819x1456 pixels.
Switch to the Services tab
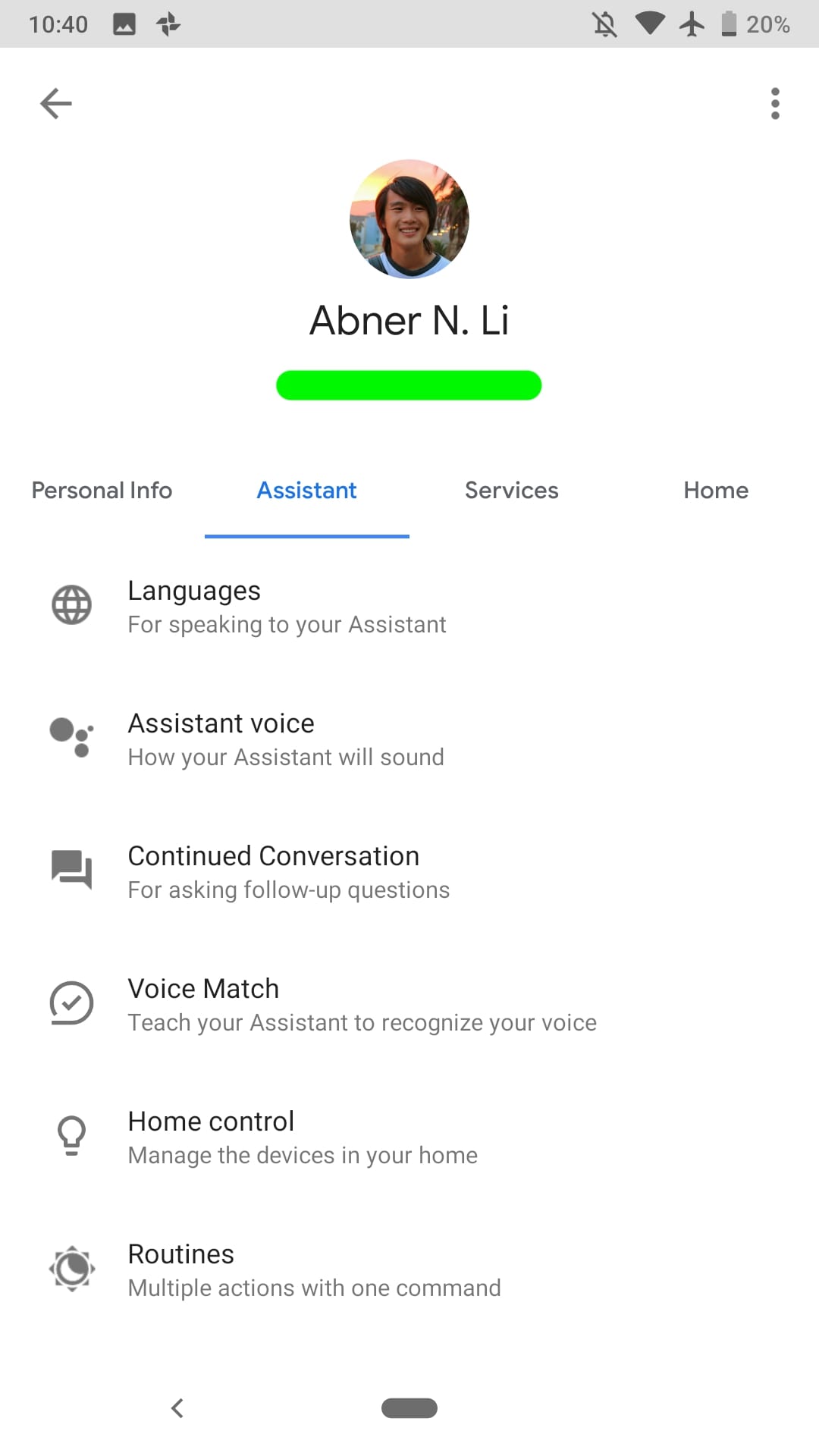(x=512, y=491)
